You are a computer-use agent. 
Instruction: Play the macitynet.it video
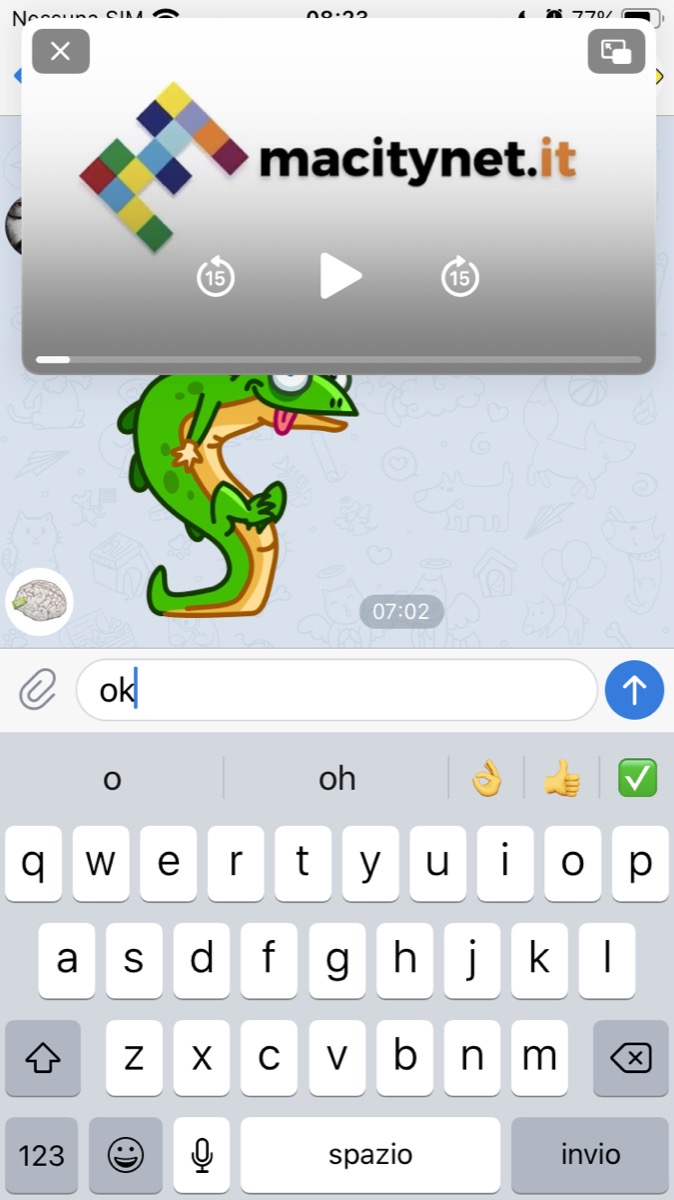point(339,277)
